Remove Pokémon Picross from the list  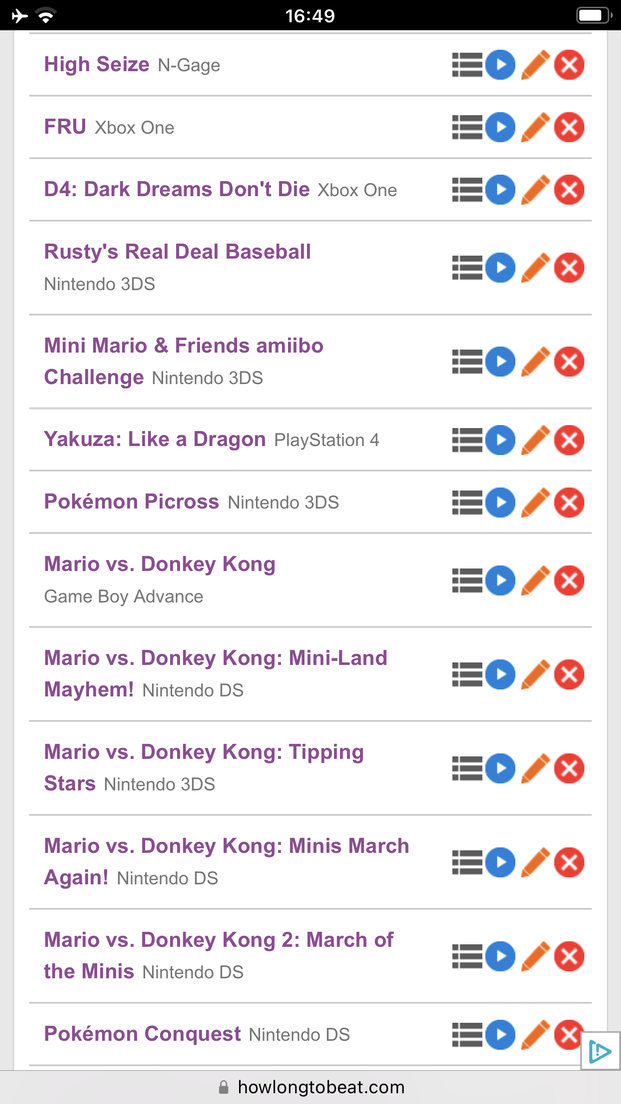[569, 502]
